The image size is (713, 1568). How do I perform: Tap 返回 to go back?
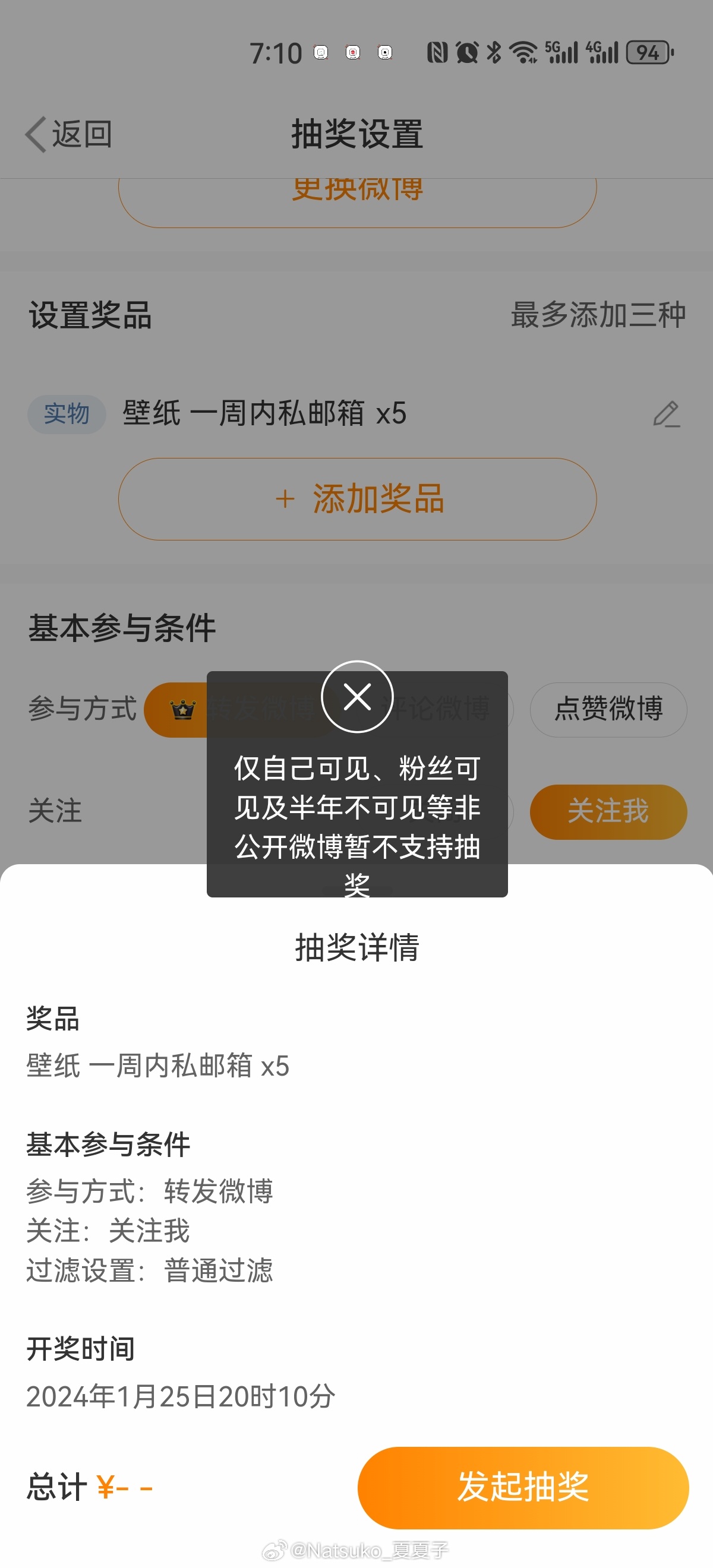[69, 134]
